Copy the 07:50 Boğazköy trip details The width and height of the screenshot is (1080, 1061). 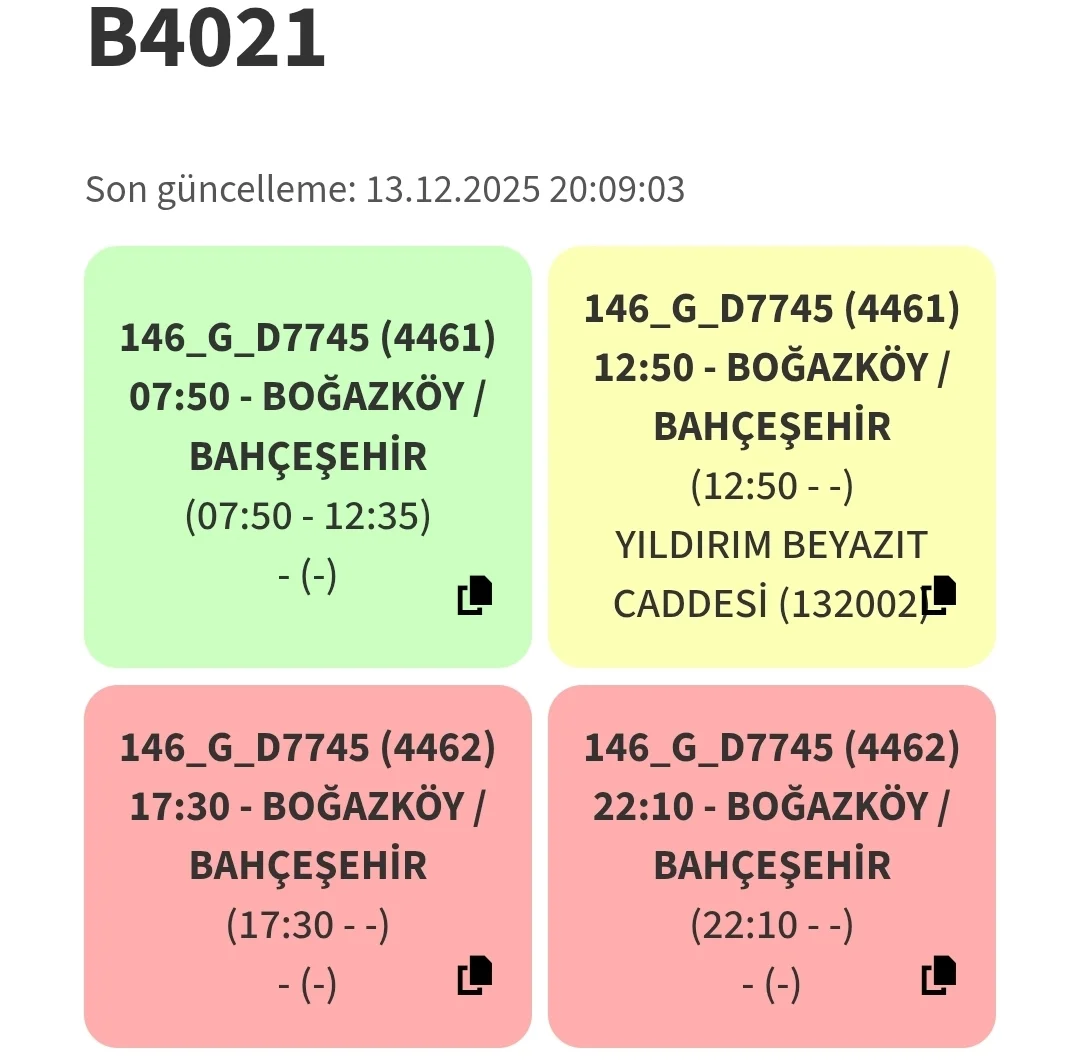(475, 595)
